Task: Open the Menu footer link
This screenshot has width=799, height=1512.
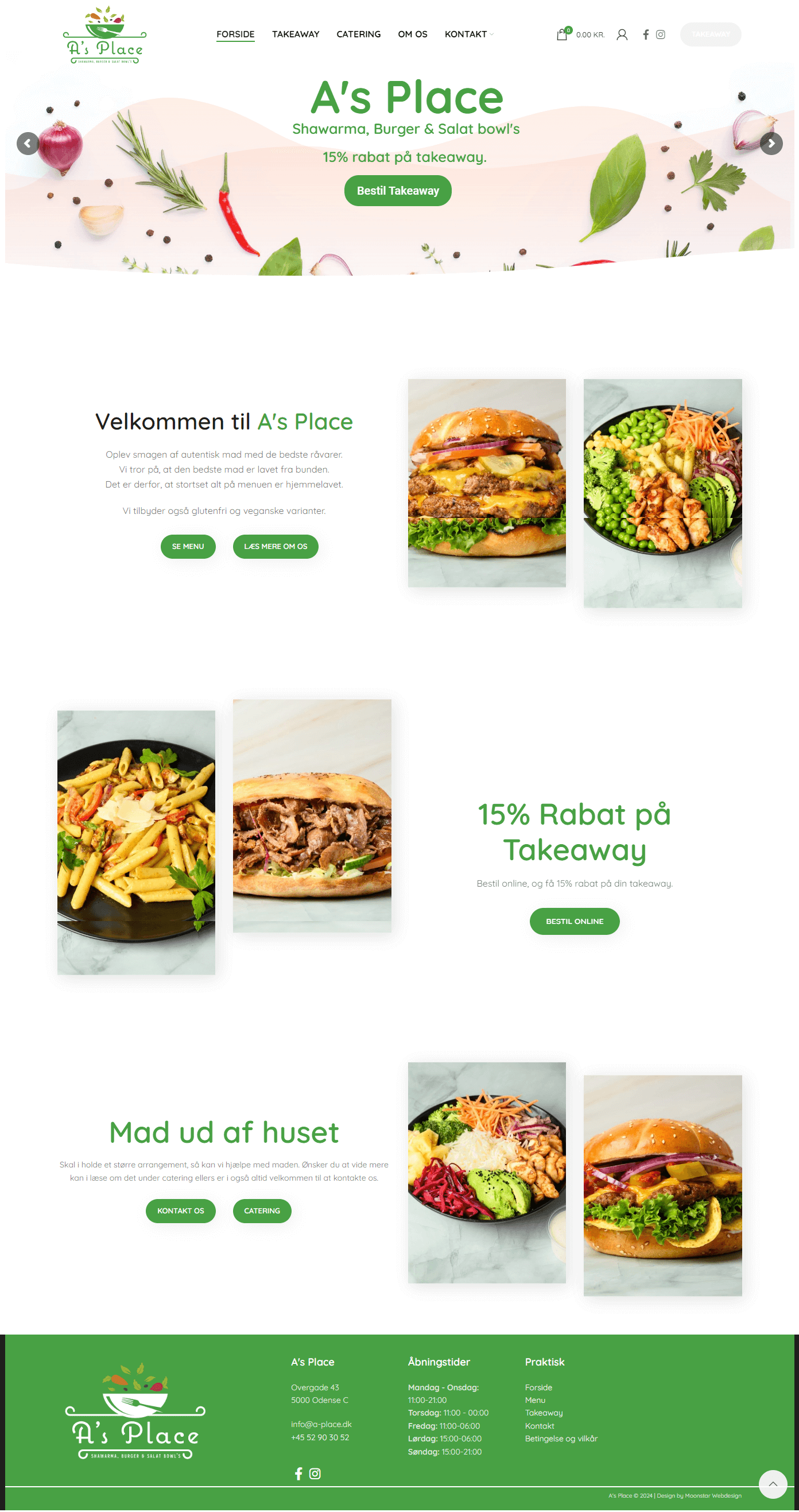Action: pos(535,1400)
